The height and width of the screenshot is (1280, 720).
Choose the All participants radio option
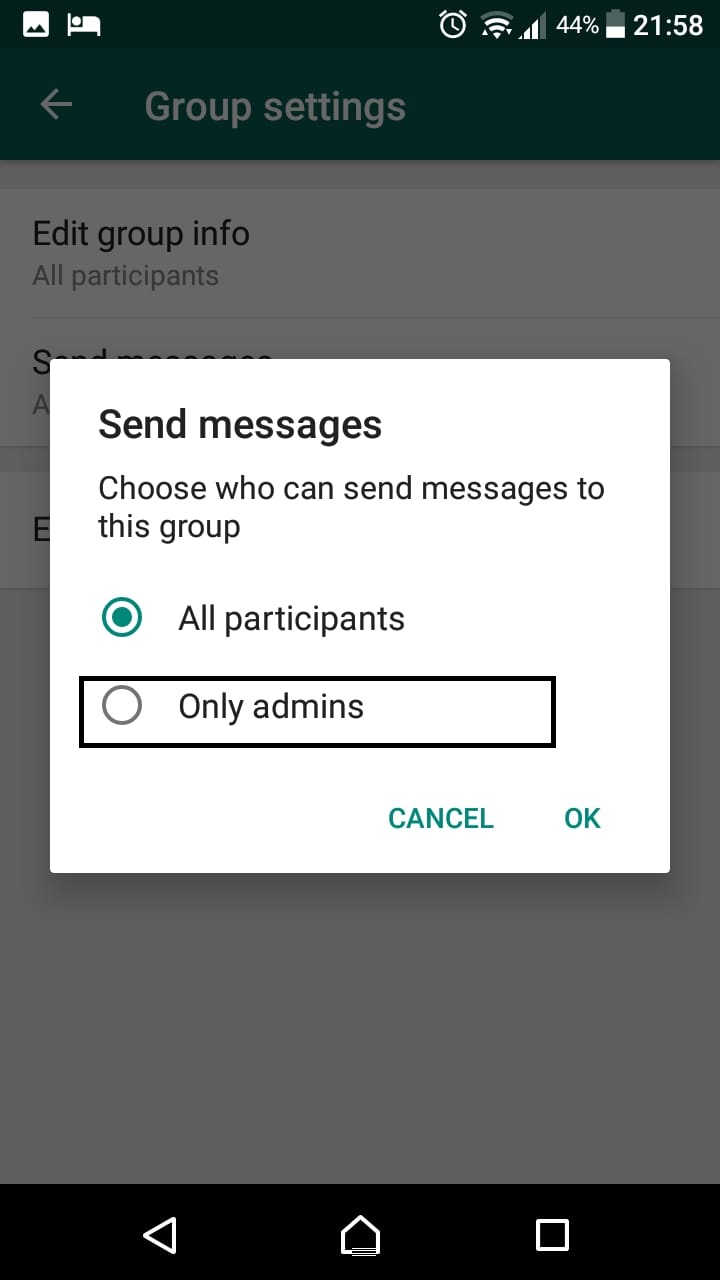point(317,618)
